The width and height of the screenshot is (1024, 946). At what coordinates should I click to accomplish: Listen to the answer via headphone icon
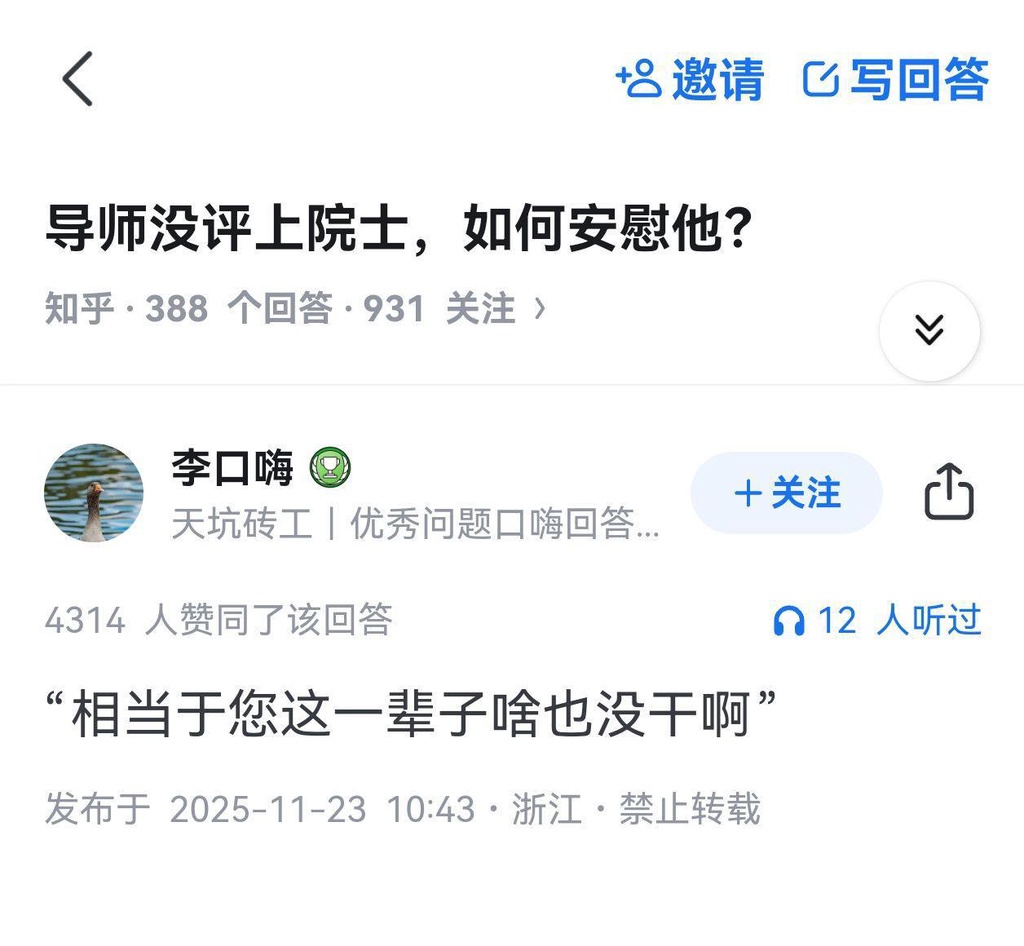pos(790,621)
